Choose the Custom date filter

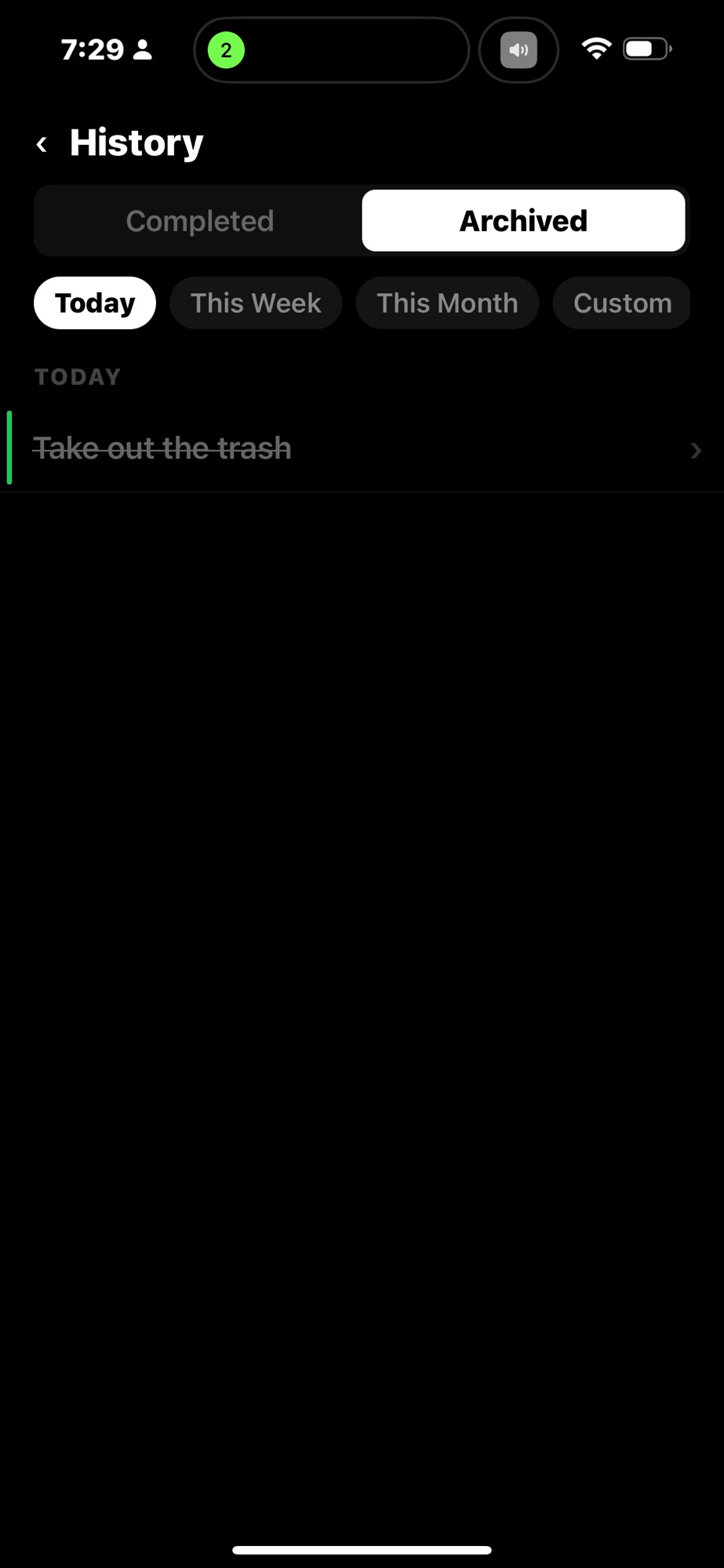pos(621,303)
